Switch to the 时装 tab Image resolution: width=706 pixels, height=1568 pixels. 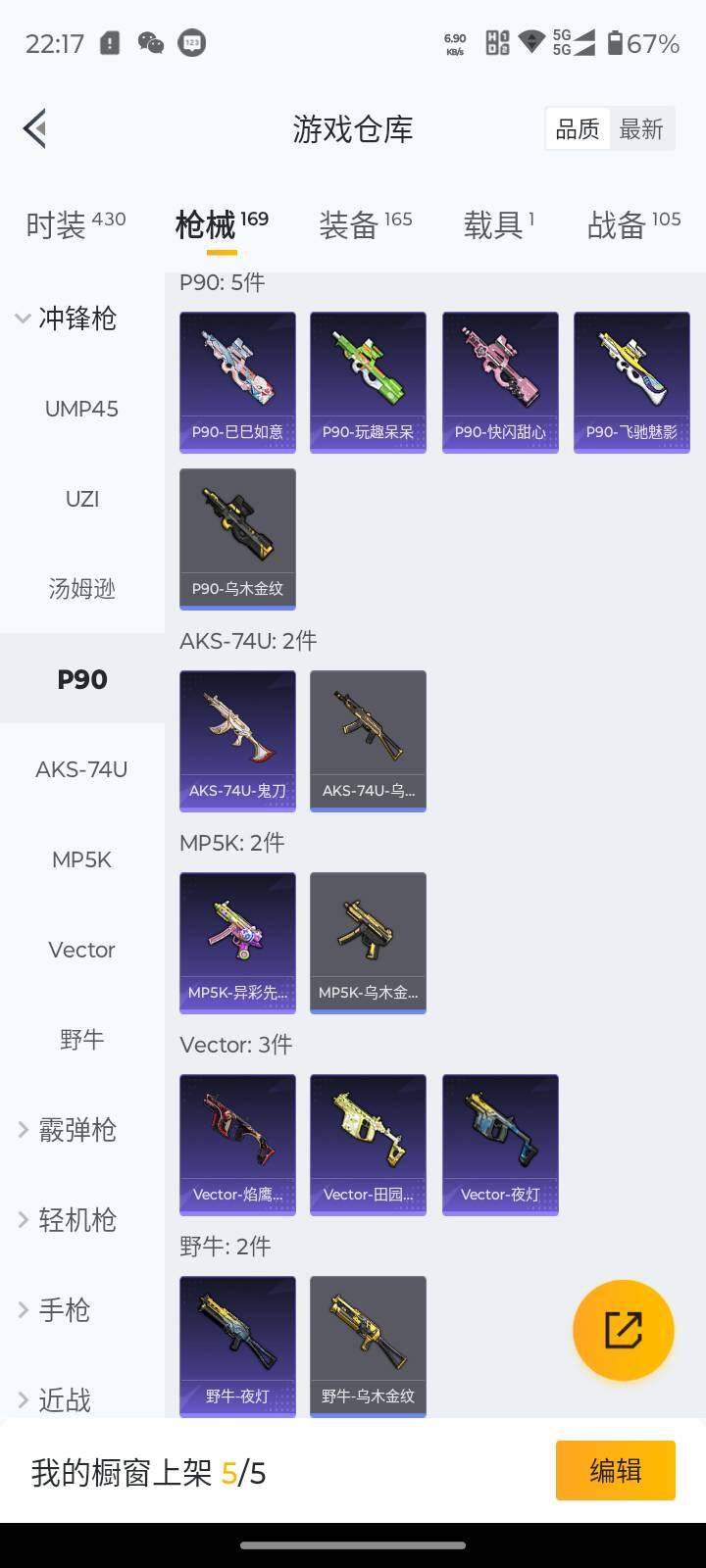coord(76,224)
